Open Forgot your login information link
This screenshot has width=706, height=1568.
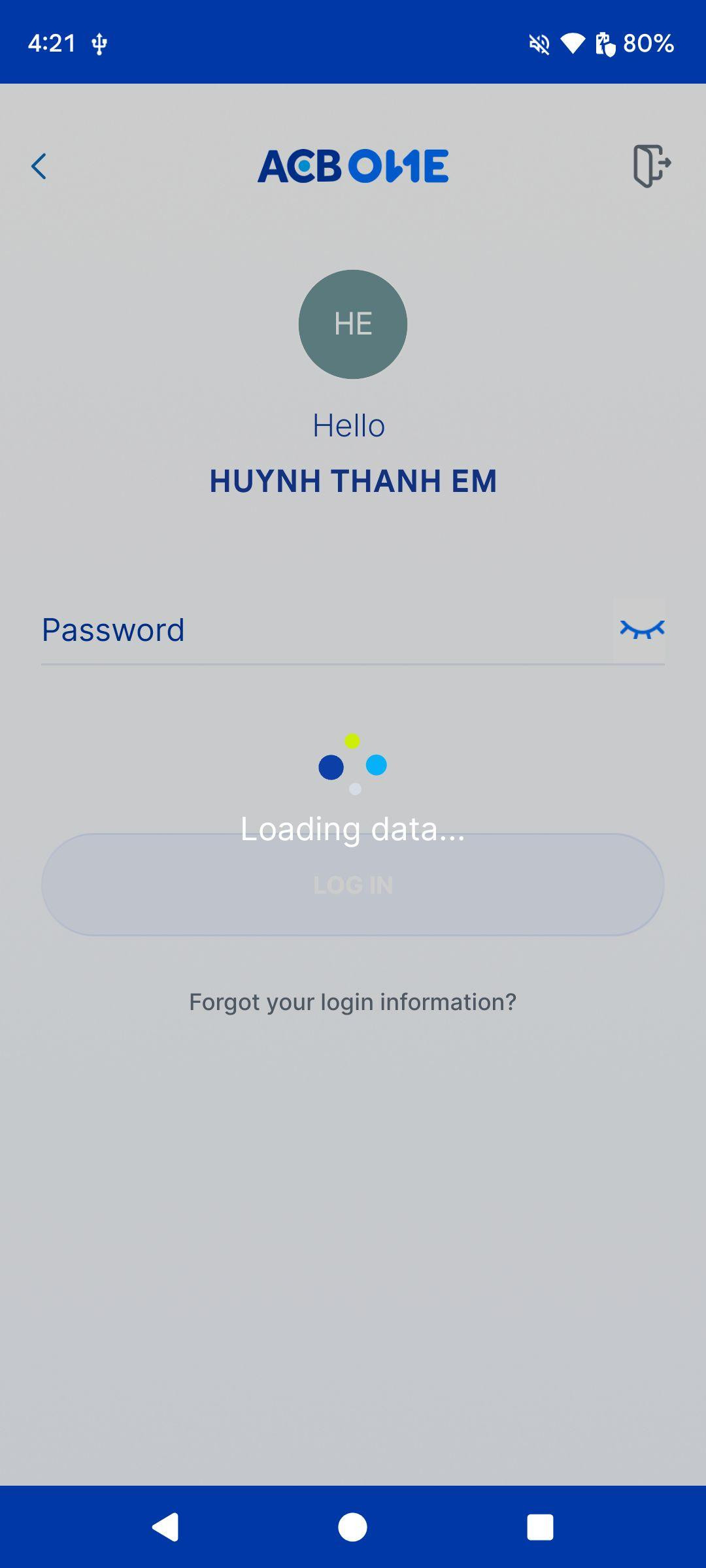click(353, 1002)
